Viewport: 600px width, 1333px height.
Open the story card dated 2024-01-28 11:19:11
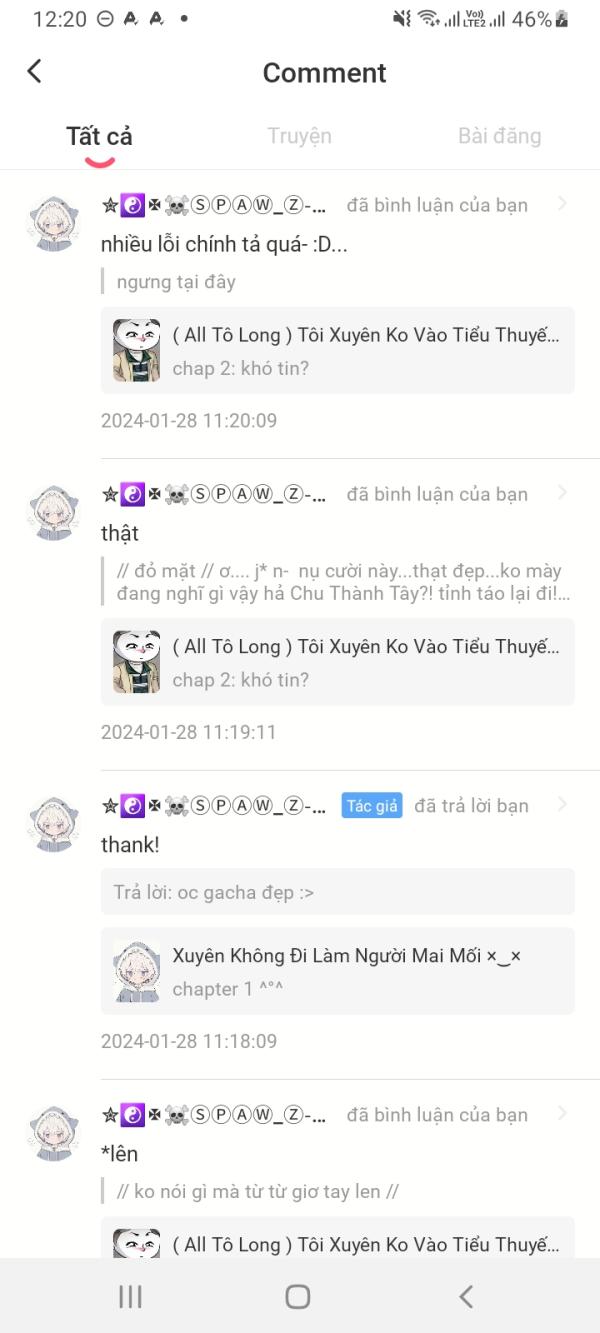coord(337,662)
